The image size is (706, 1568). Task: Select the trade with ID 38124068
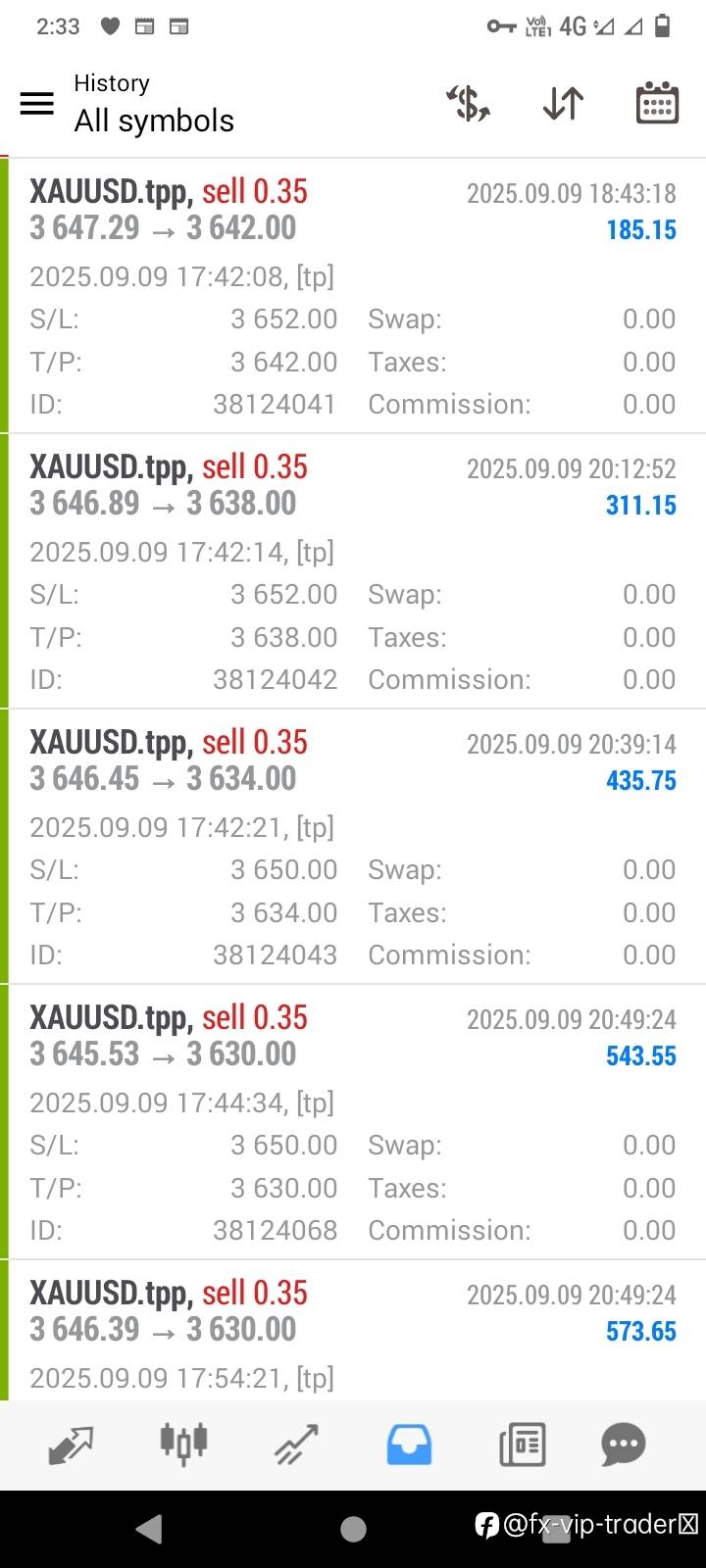353,1122
